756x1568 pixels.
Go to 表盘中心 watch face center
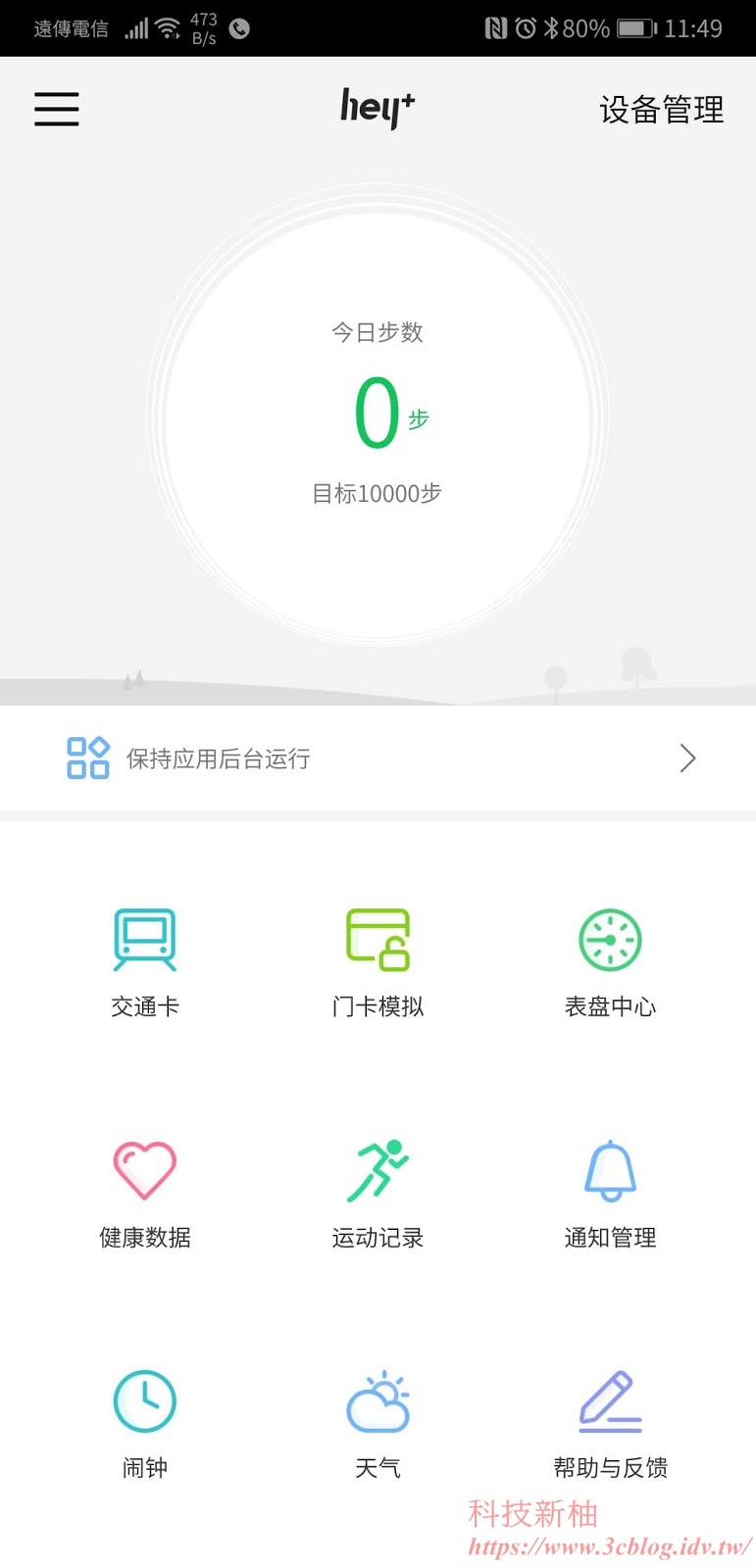[610, 960]
